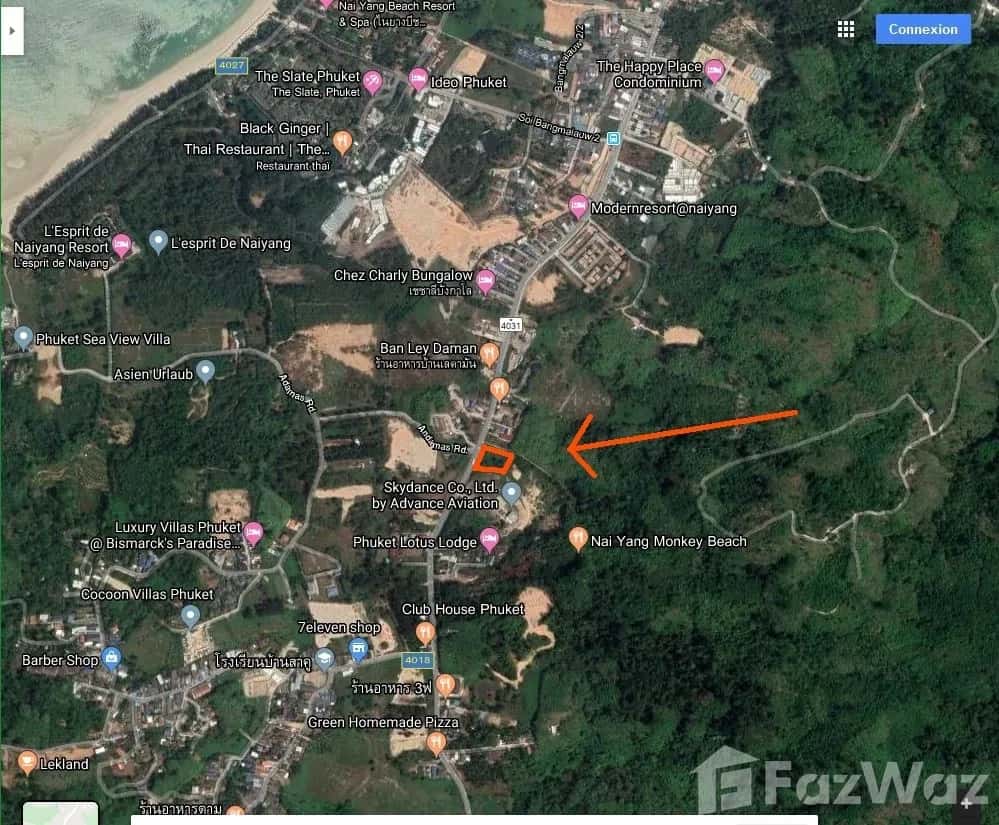Tap The Happy Place Condominium pin
The height and width of the screenshot is (825, 999).
(x=714, y=70)
